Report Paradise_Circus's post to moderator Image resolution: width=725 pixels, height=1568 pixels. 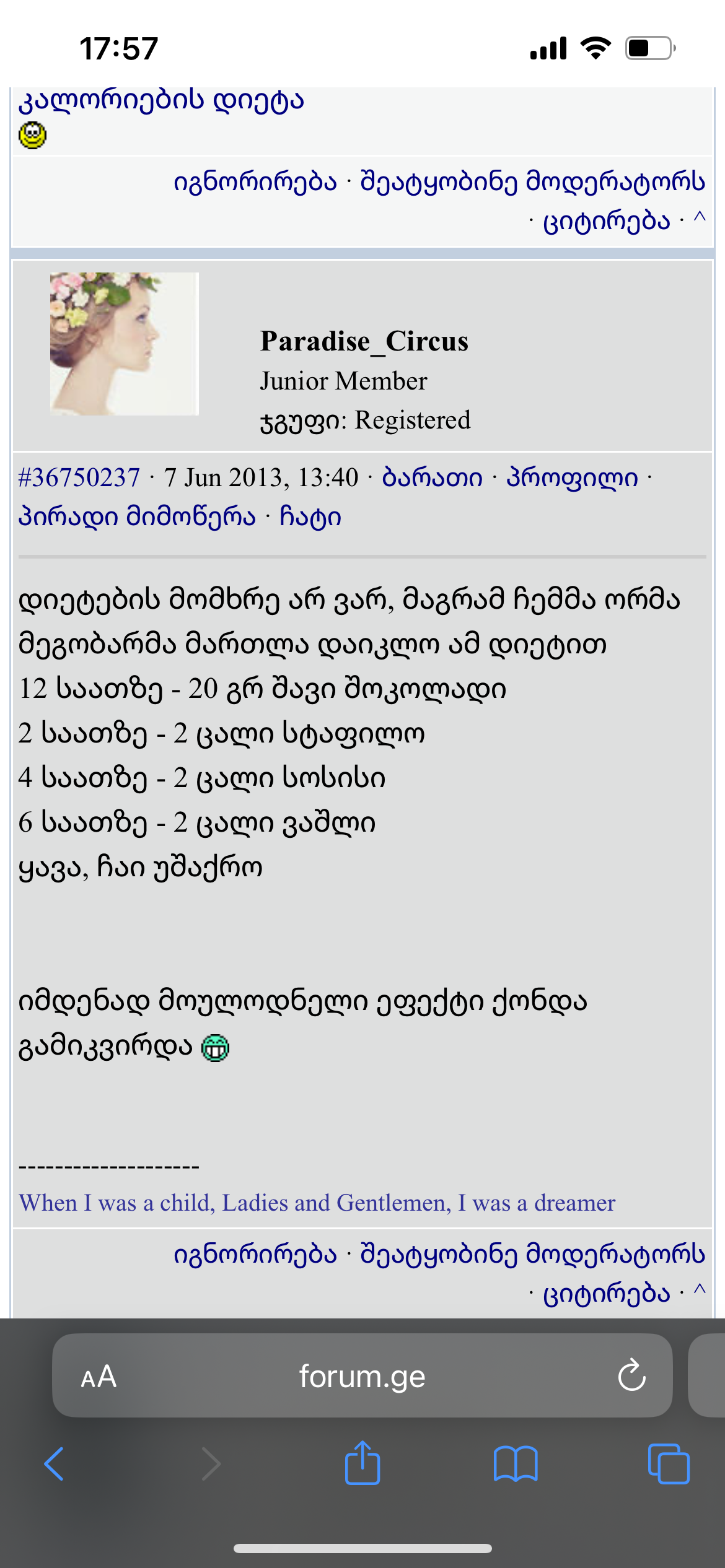(x=533, y=1254)
